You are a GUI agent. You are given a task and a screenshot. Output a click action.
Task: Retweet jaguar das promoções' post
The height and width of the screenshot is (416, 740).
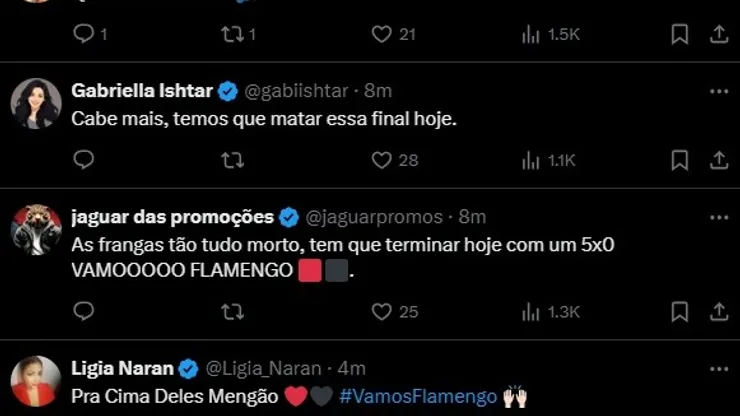(x=233, y=312)
